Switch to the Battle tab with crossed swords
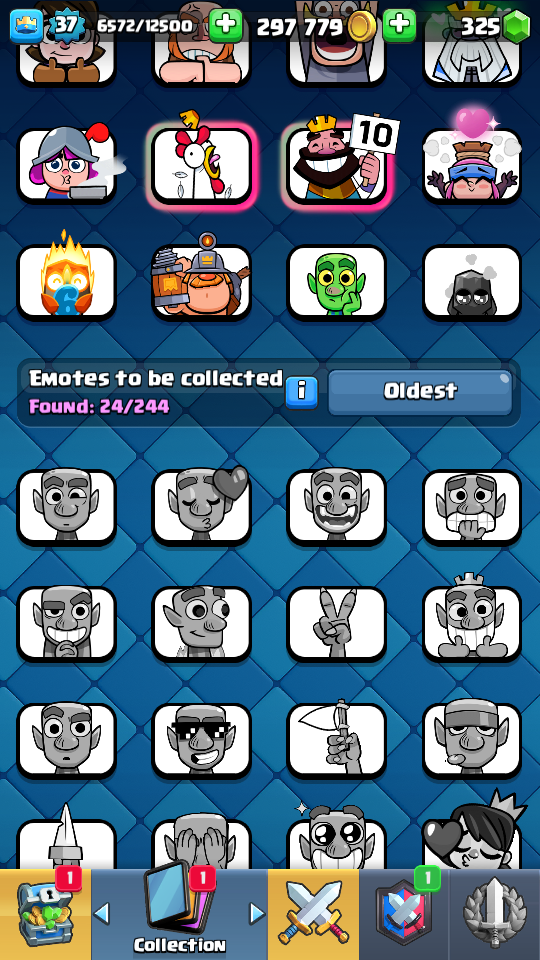Screen dimensions: 540x960 pos(313,915)
